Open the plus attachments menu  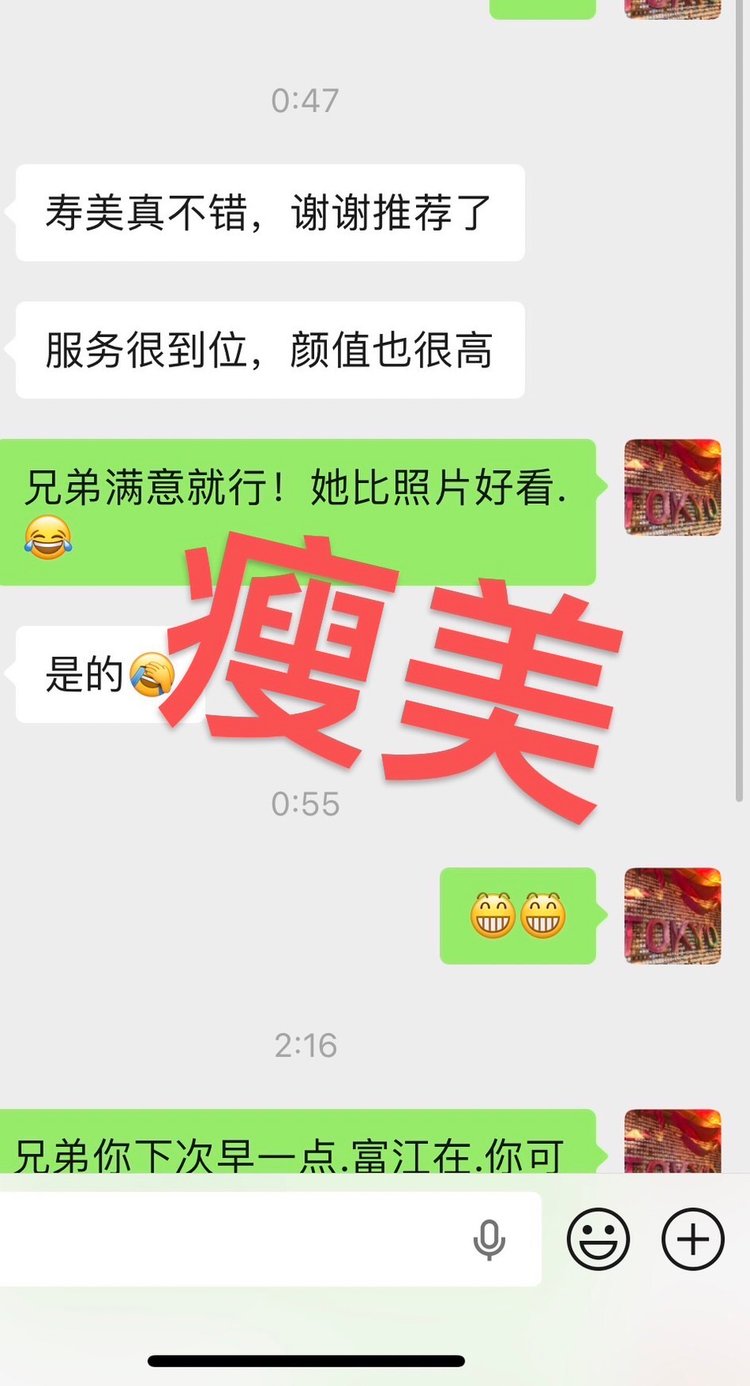point(692,1239)
